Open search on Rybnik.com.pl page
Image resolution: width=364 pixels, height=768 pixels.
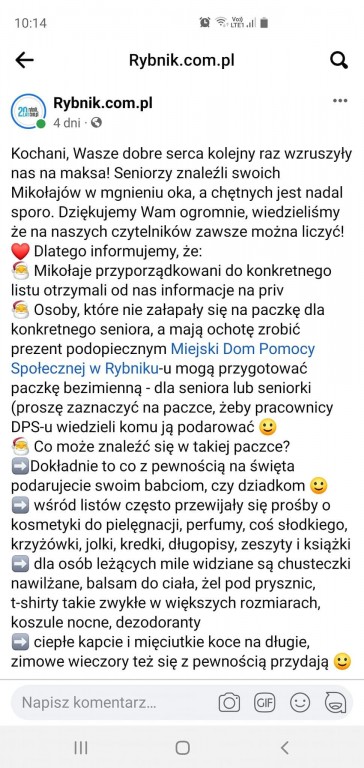click(x=339, y=60)
